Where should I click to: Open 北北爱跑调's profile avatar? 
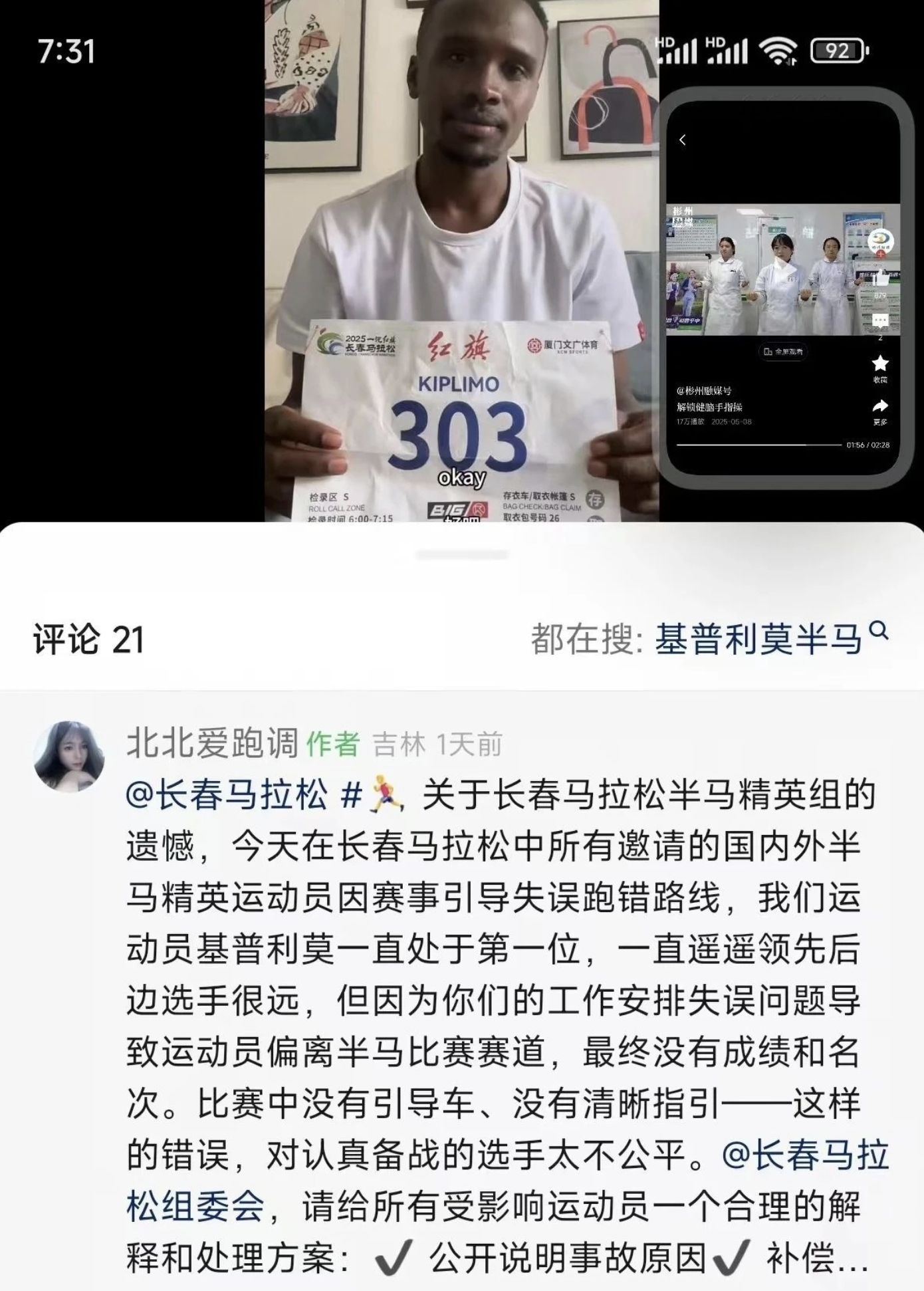(x=69, y=757)
